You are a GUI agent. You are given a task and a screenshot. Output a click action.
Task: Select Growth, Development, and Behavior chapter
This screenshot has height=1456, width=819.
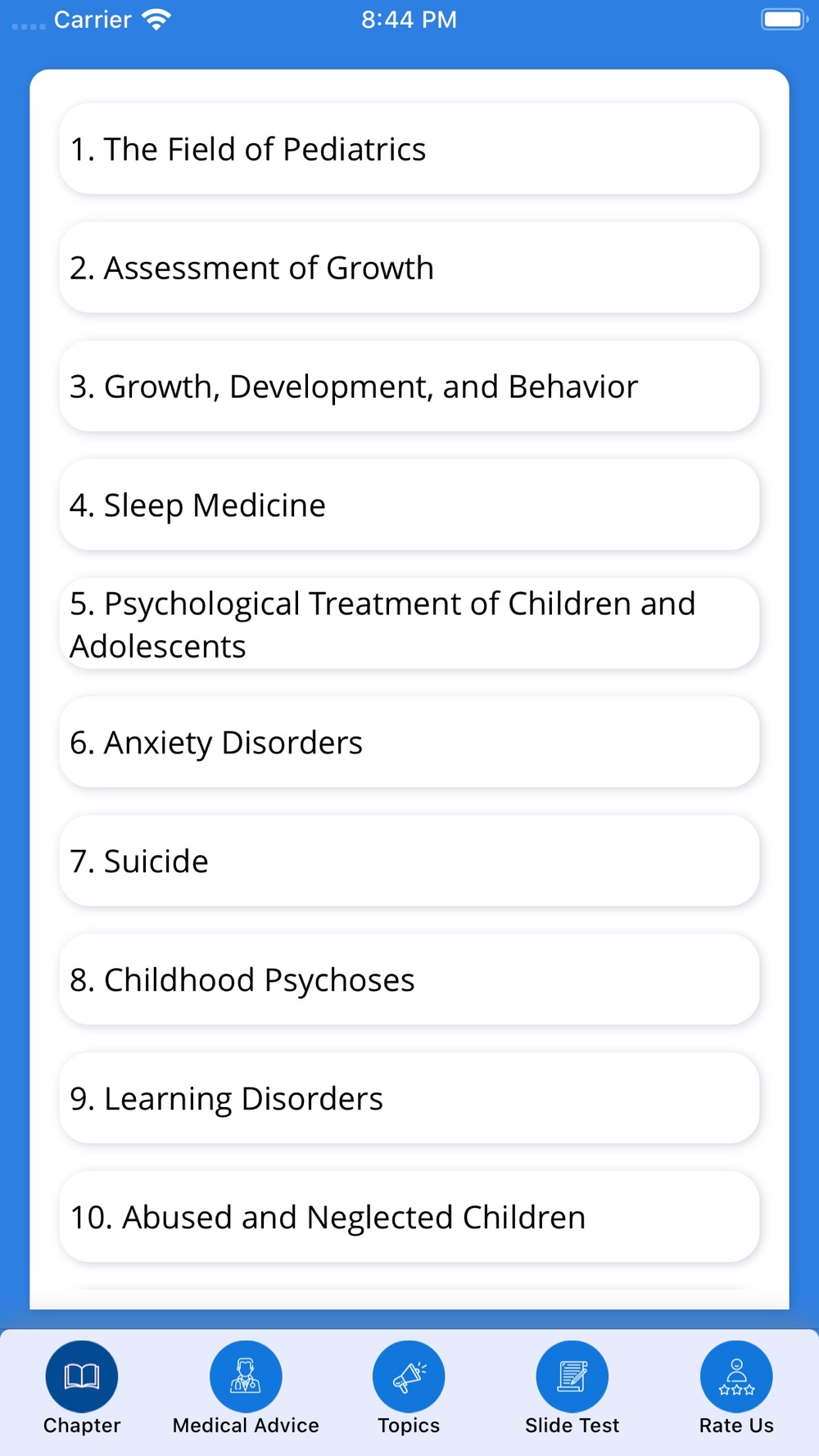point(409,387)
